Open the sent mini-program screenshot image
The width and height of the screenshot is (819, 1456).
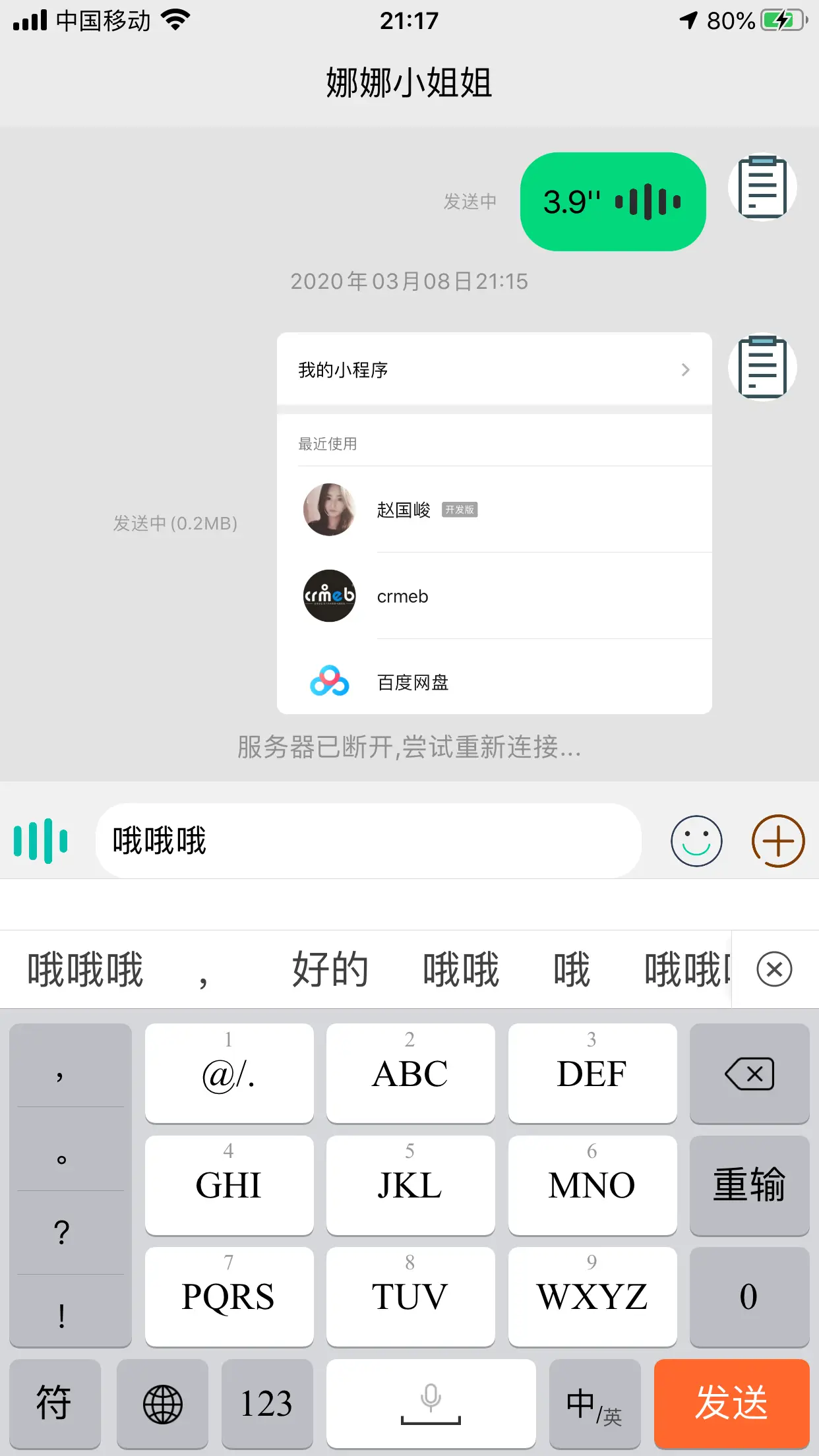pyautogui.click(x=494, y=523)
